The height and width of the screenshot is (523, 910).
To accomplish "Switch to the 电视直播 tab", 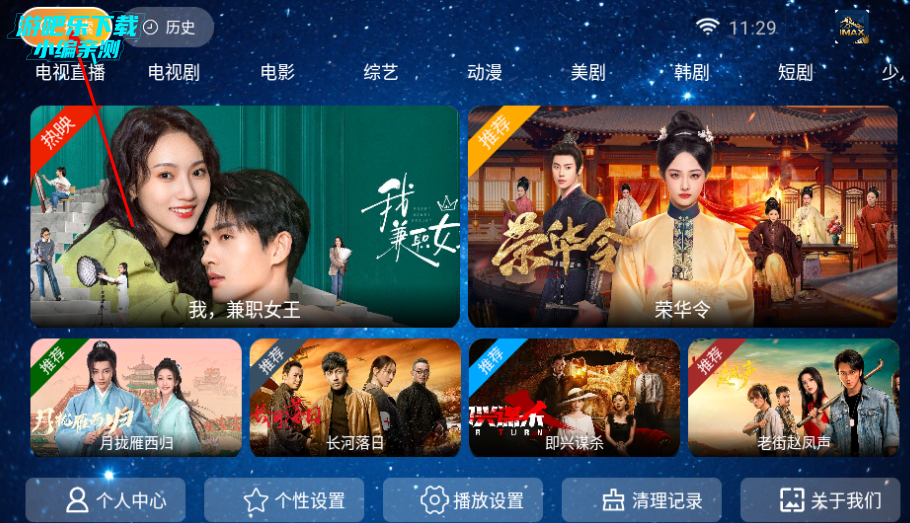I will pyautogui.click(x=70, y=72).
